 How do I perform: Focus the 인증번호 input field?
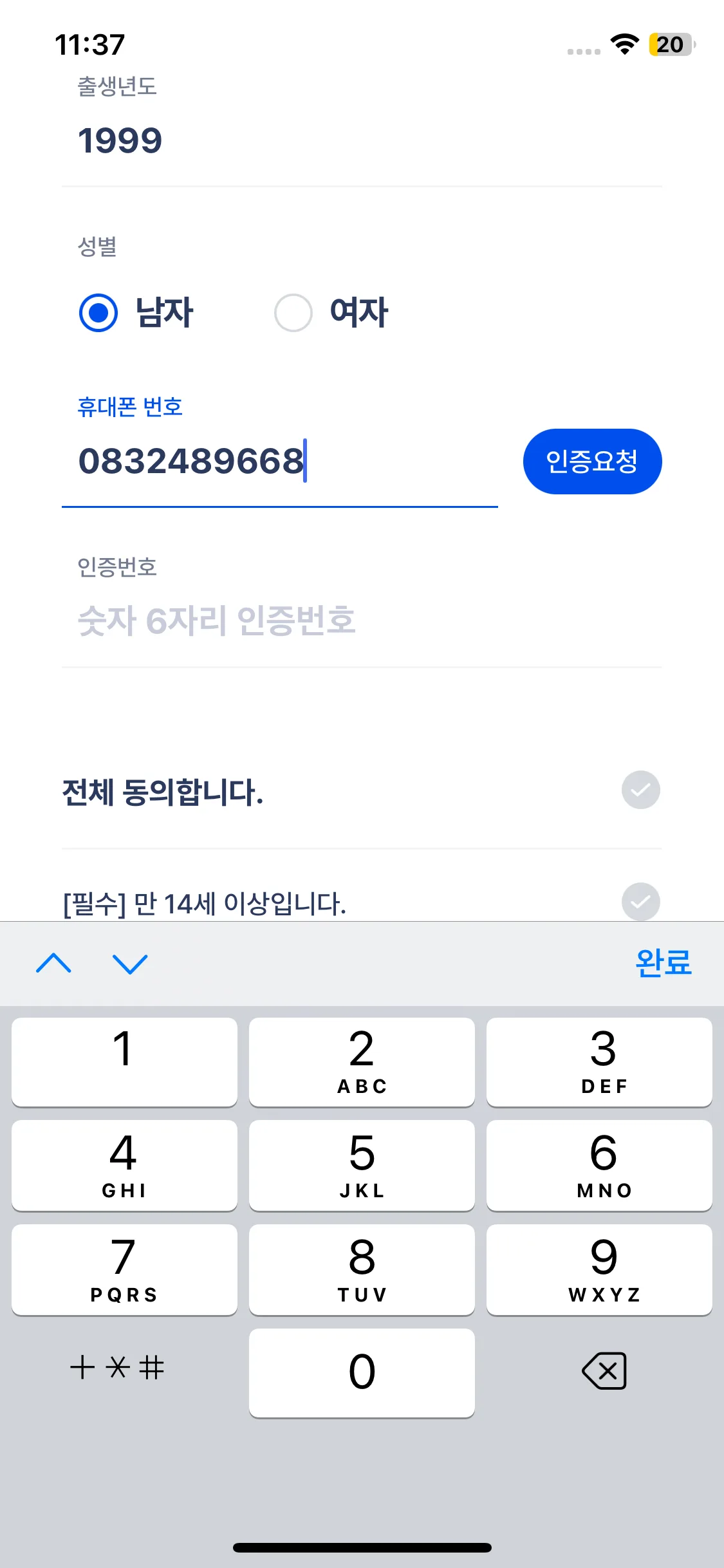[360, 621]
